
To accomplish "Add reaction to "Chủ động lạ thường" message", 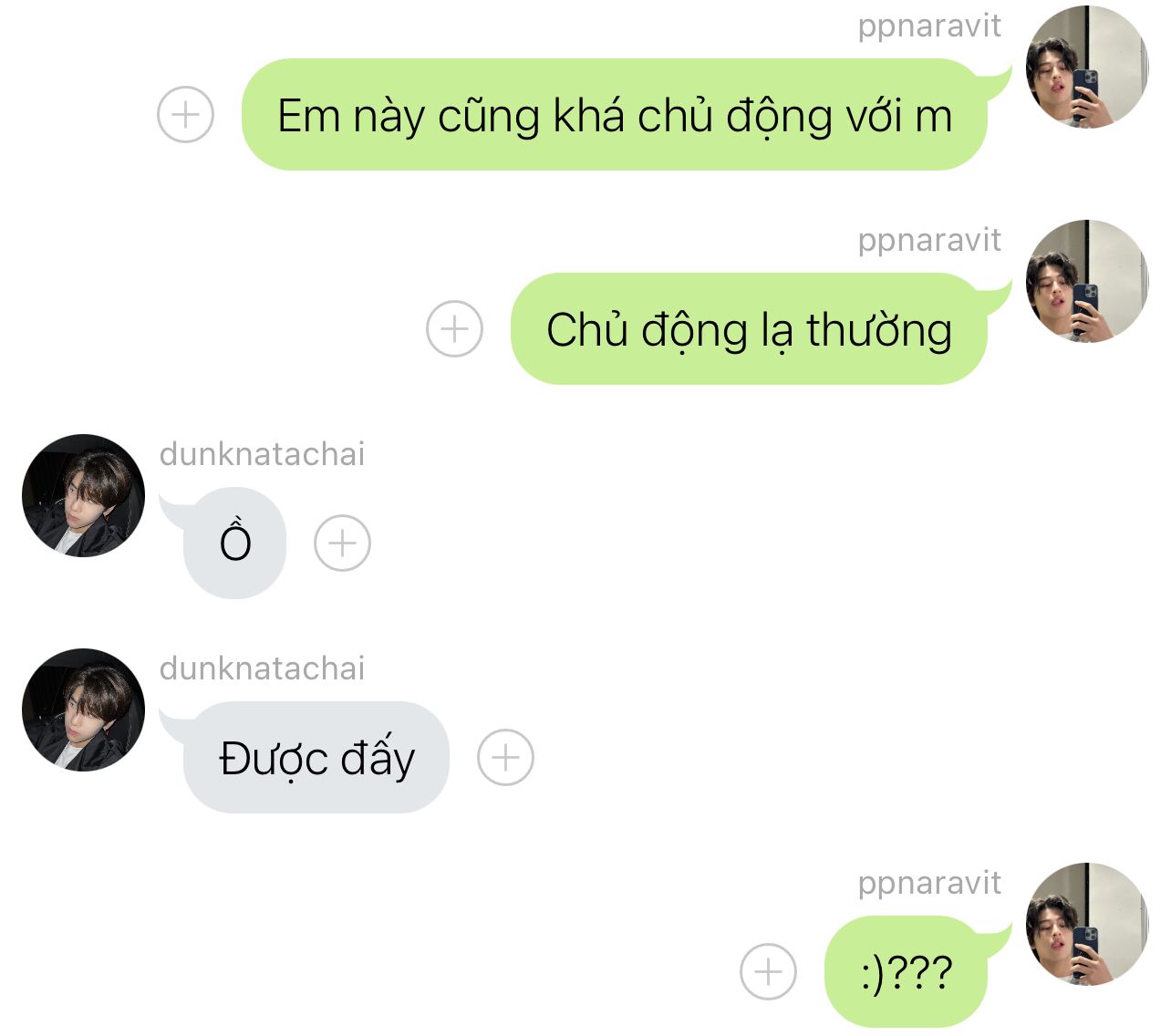I will pyautogui.click(x=454, y=328).
